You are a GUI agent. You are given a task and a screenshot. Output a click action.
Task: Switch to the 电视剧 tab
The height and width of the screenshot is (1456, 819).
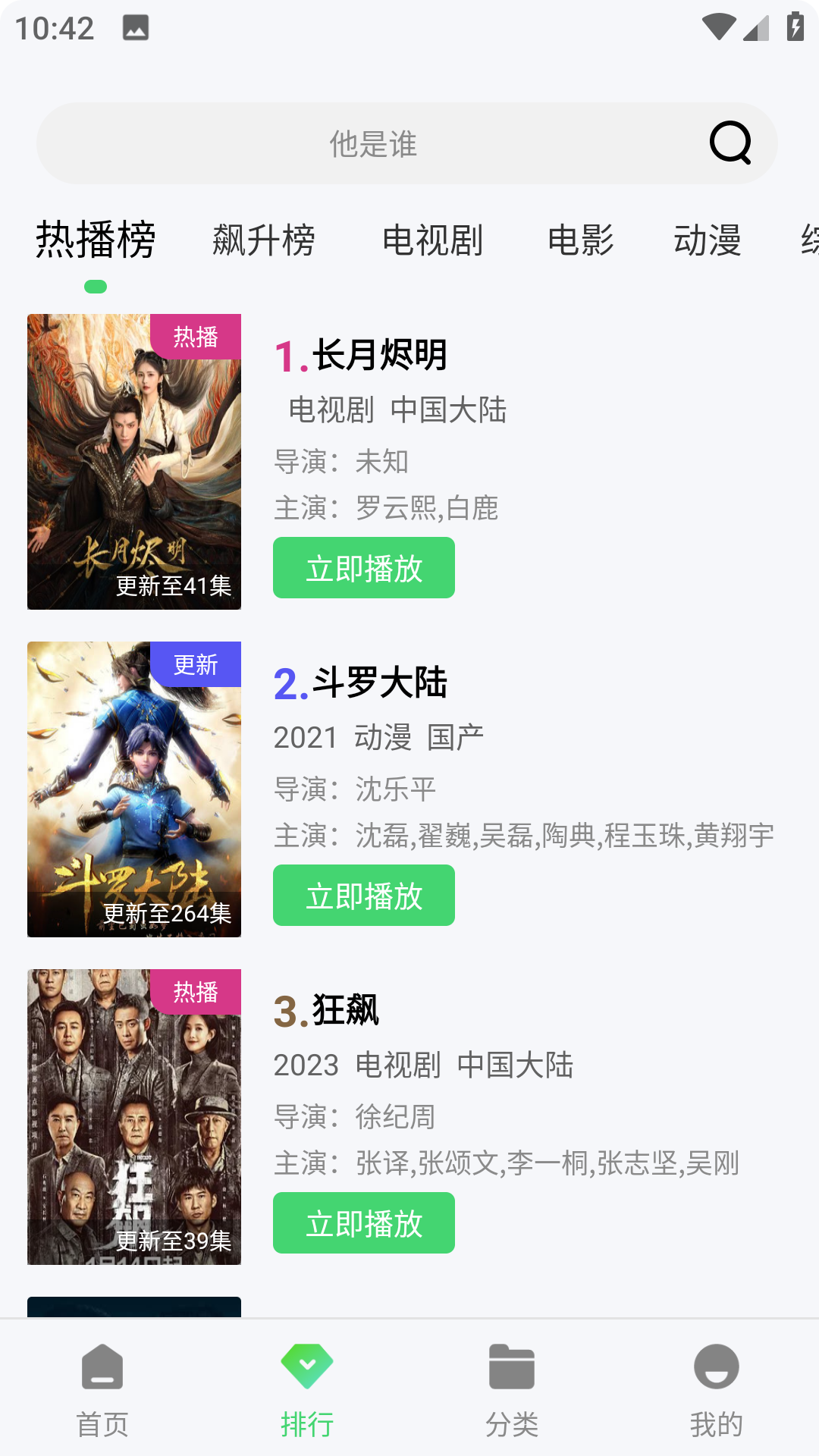(x=432, y=240)
